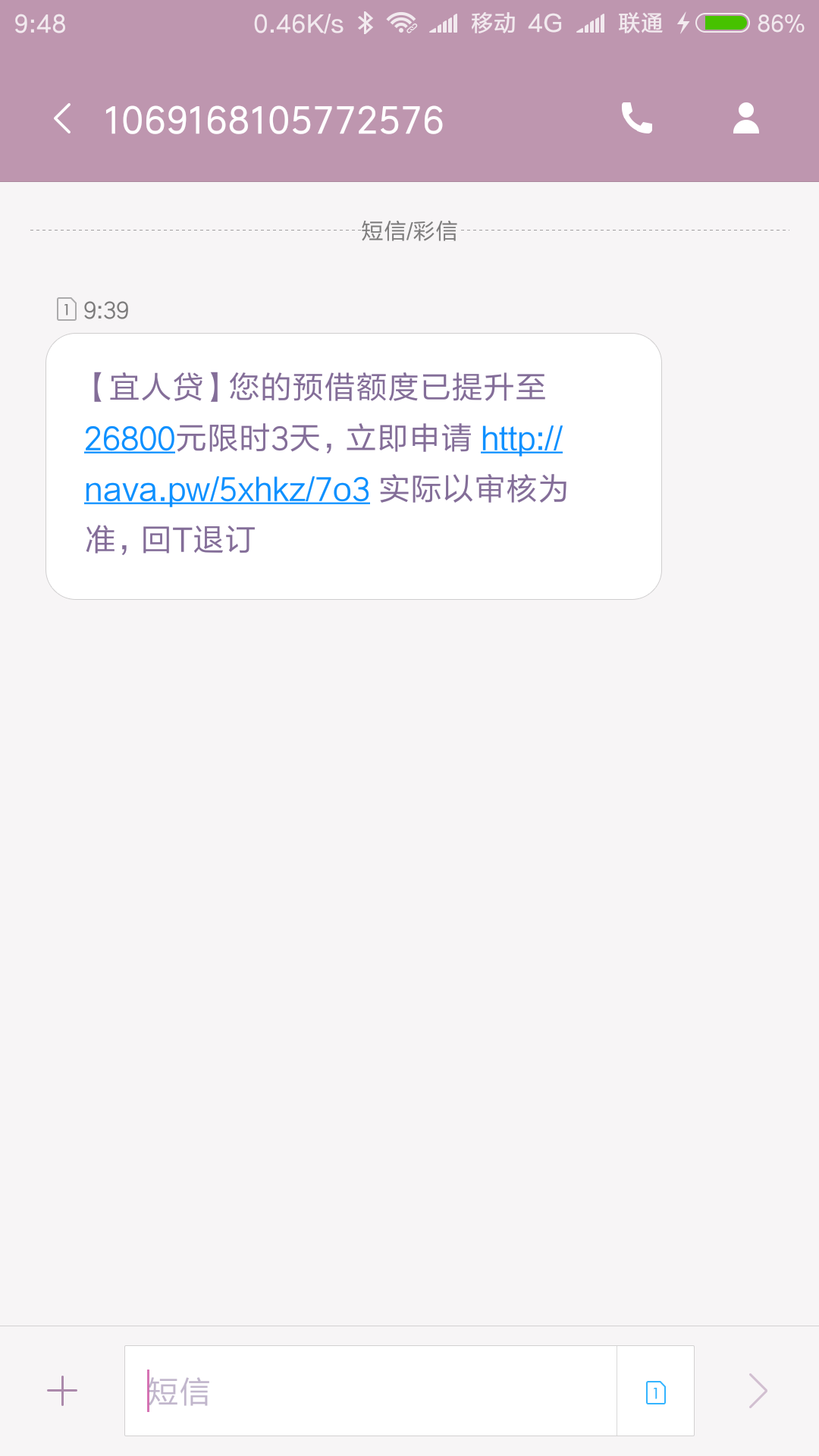Viewport: 819px width, 1456px height.
Task: Call number 1069168105772576
Action: [x=636, y=118]
